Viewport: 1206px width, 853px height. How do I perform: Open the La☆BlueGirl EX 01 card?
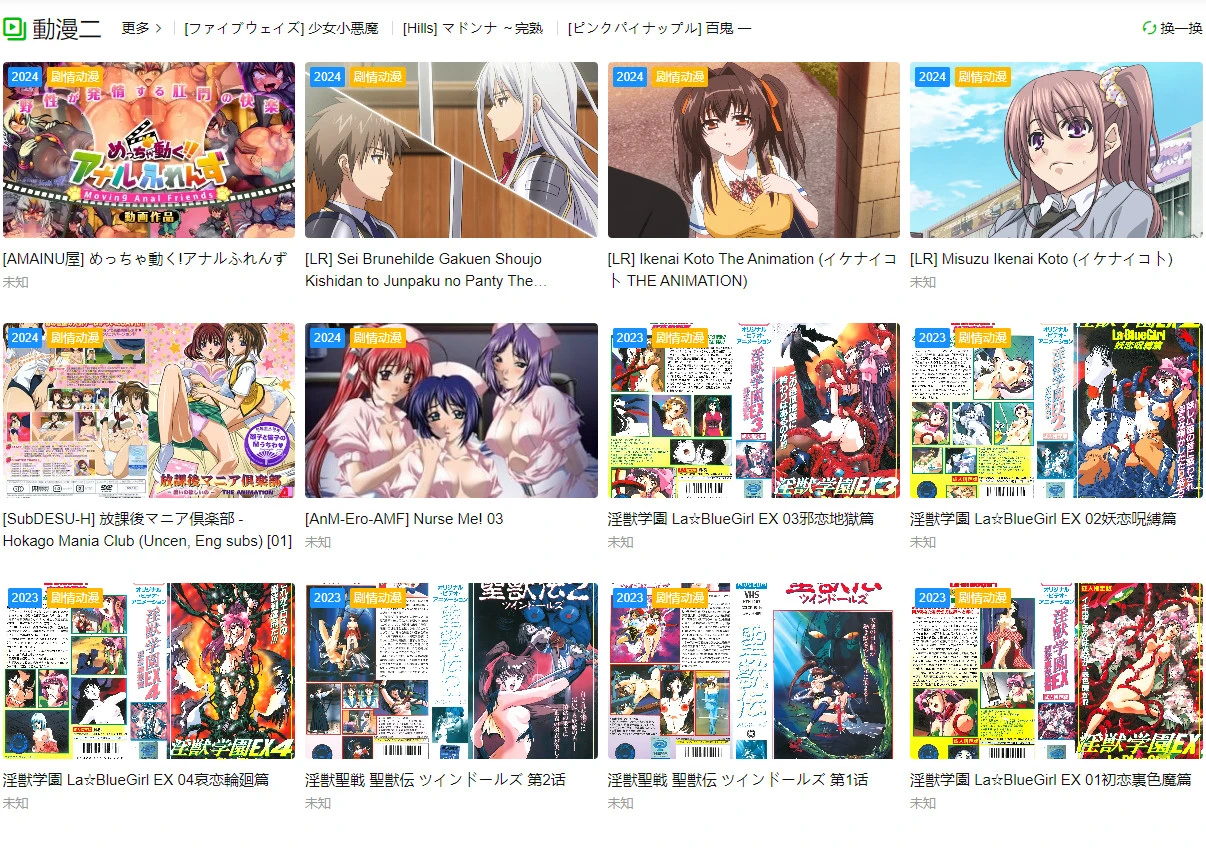point(1056,671)
